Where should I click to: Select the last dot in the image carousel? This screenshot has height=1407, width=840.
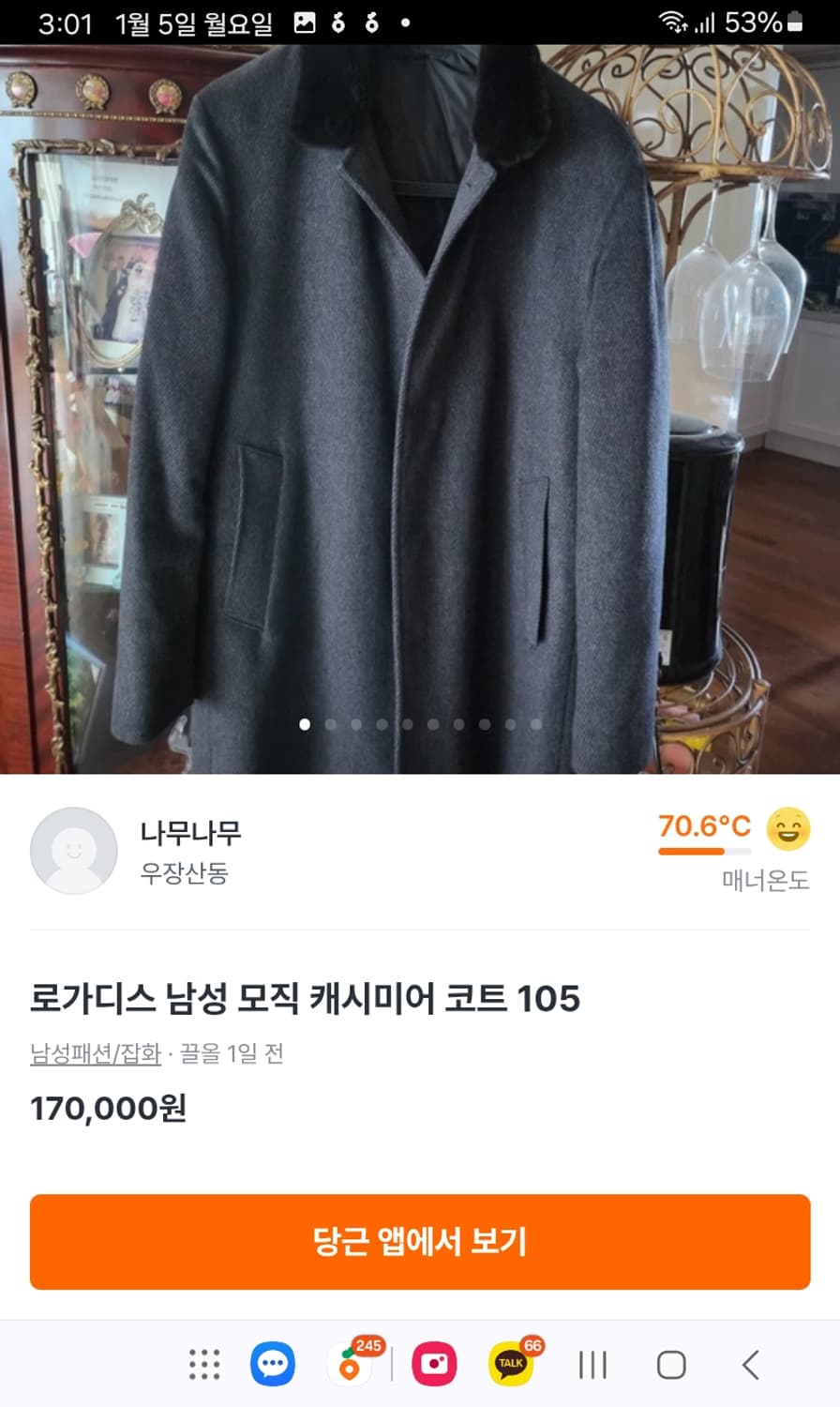[x=535, y=724]
